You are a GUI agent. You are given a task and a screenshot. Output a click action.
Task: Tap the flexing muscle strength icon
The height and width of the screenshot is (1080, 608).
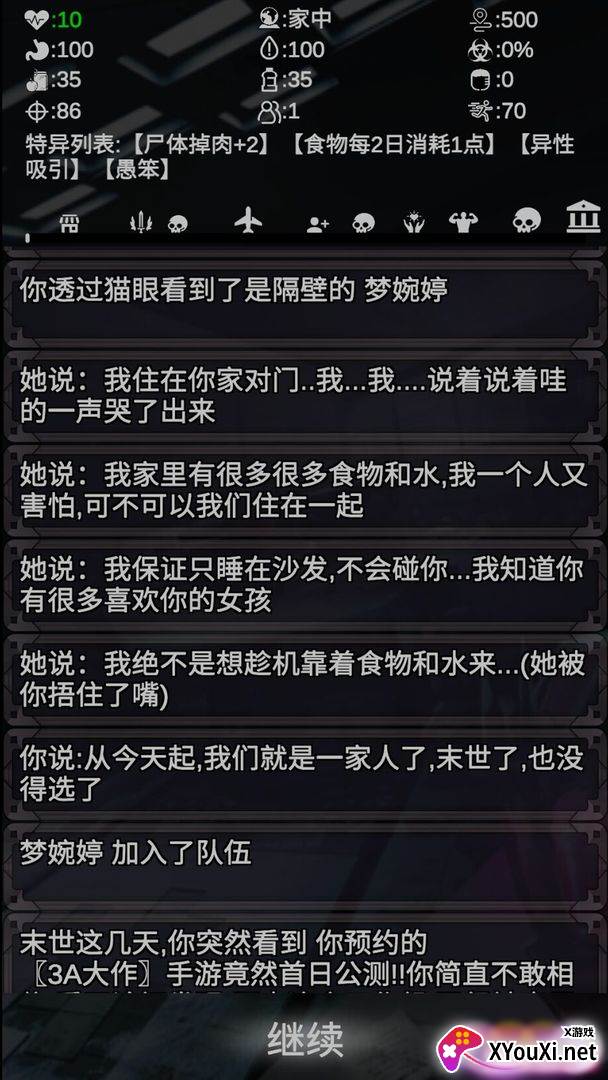click(x=463, y=222)
